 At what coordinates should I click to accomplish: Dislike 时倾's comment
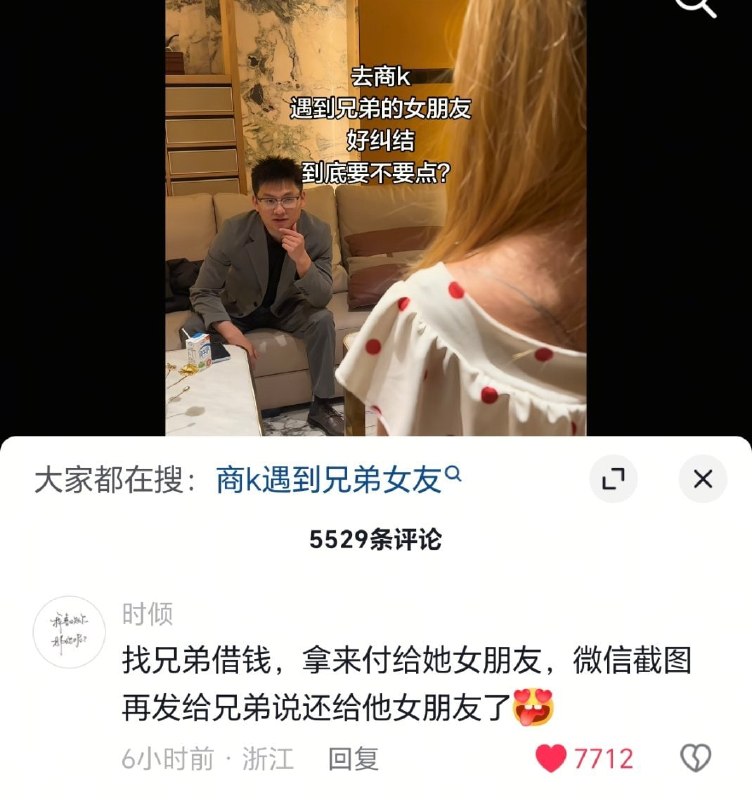tap(695, 758)
